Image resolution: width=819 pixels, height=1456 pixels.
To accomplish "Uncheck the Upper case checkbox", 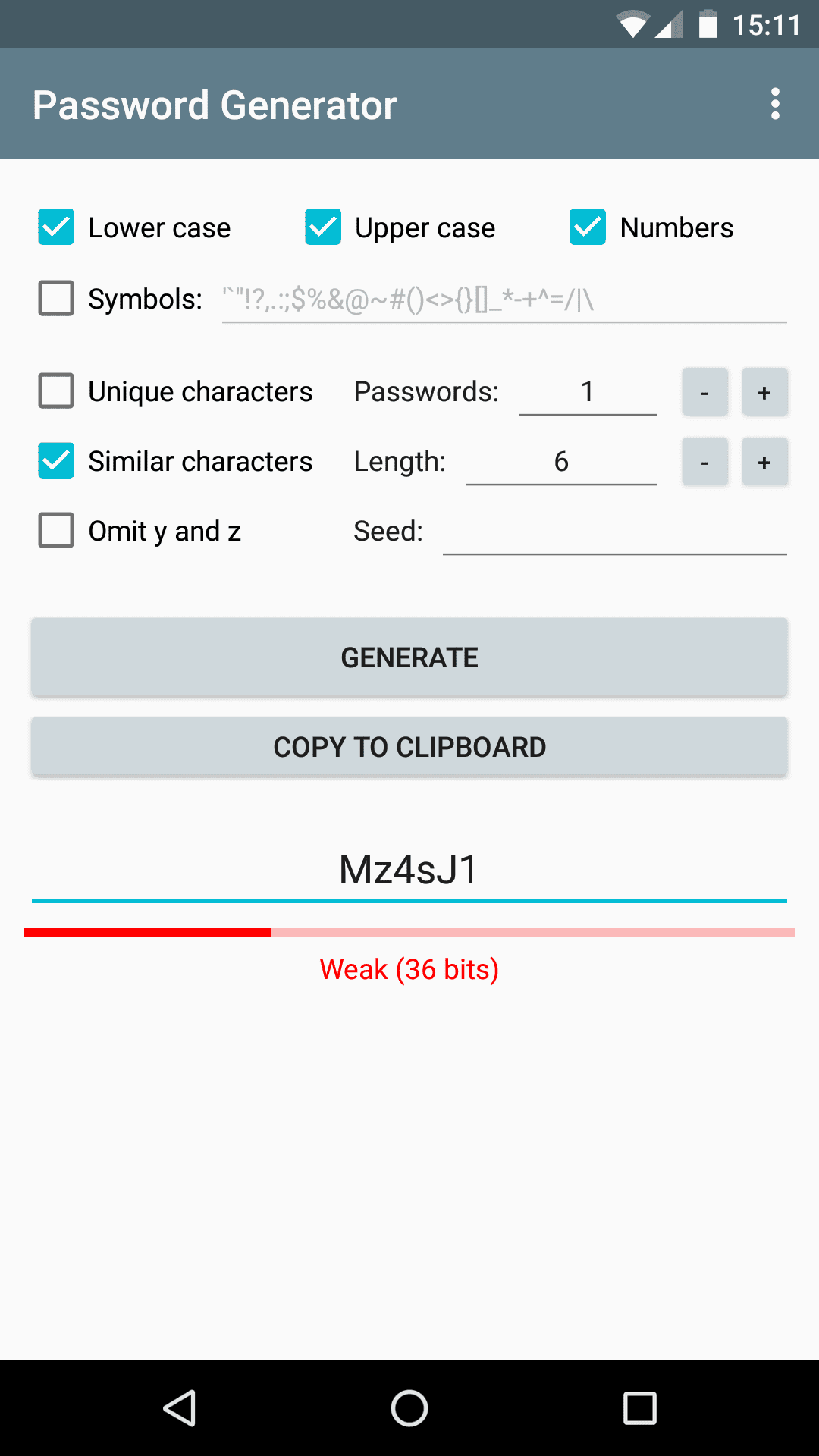I will click(323, 227).
